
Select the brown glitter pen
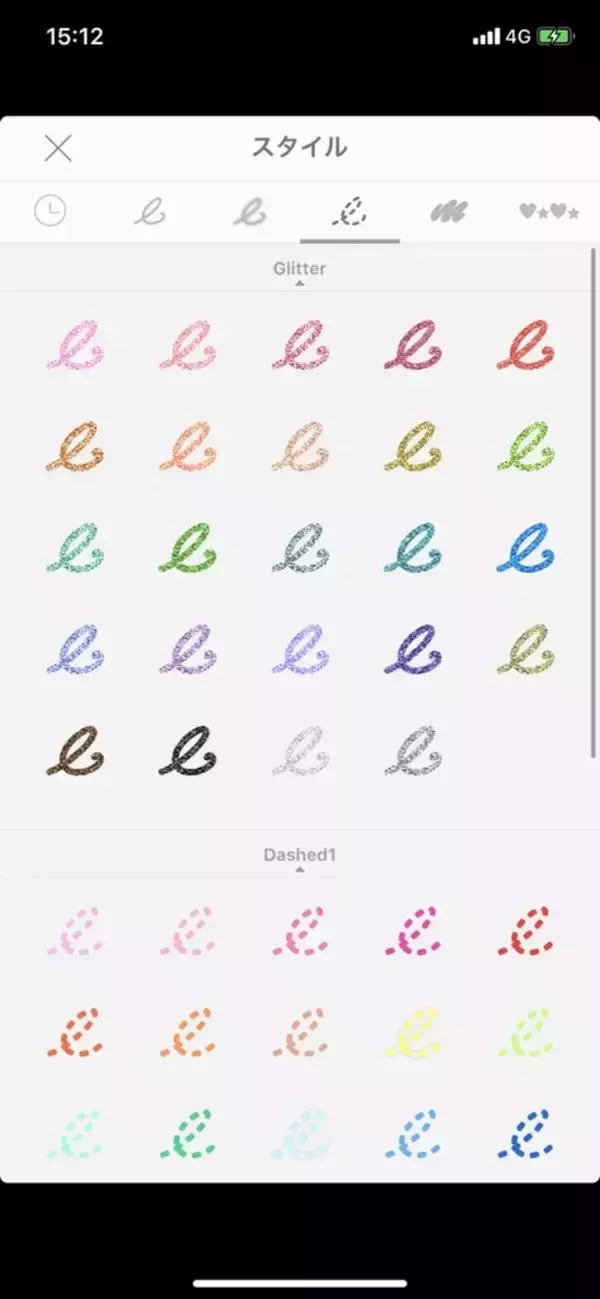click(x=75, y=751)
